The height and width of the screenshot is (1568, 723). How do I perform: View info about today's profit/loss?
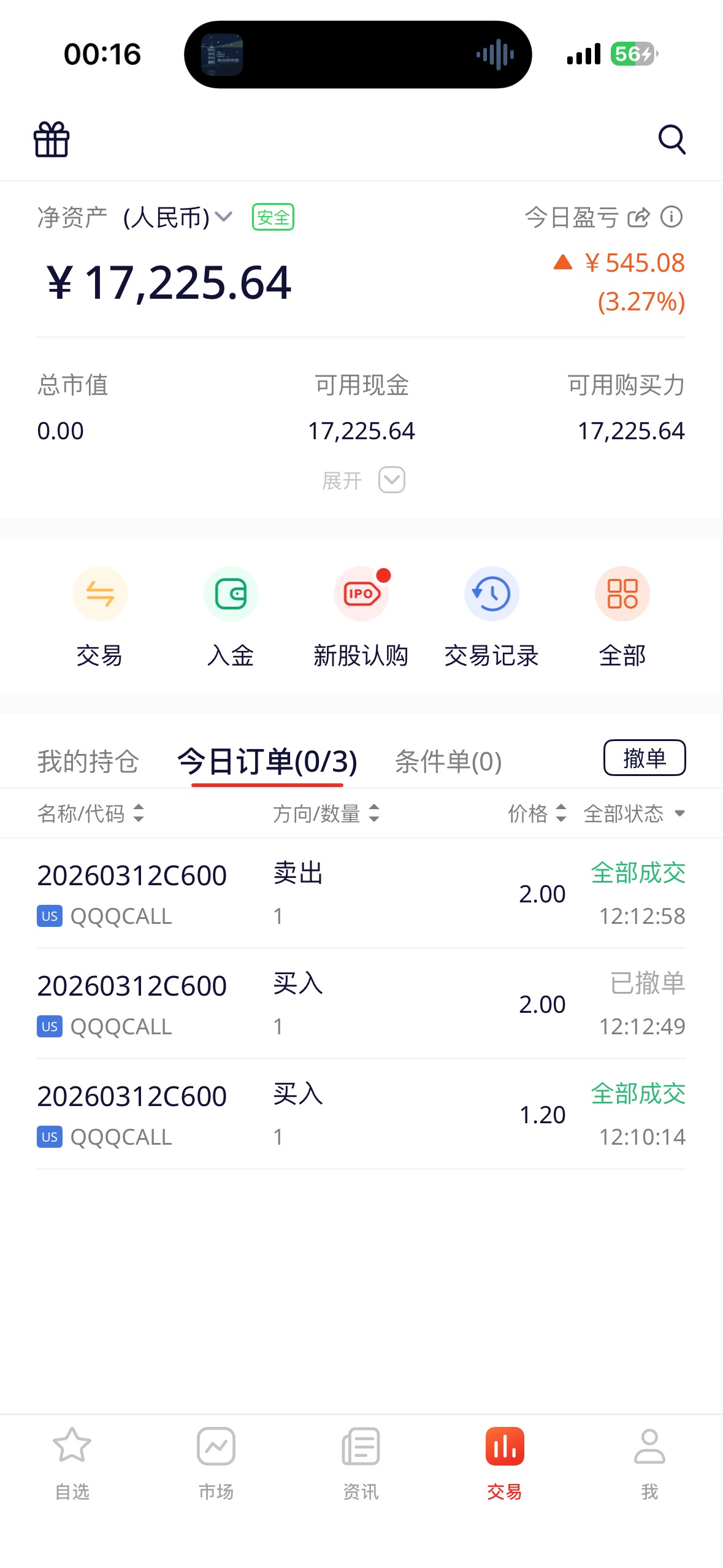[671, 217]
